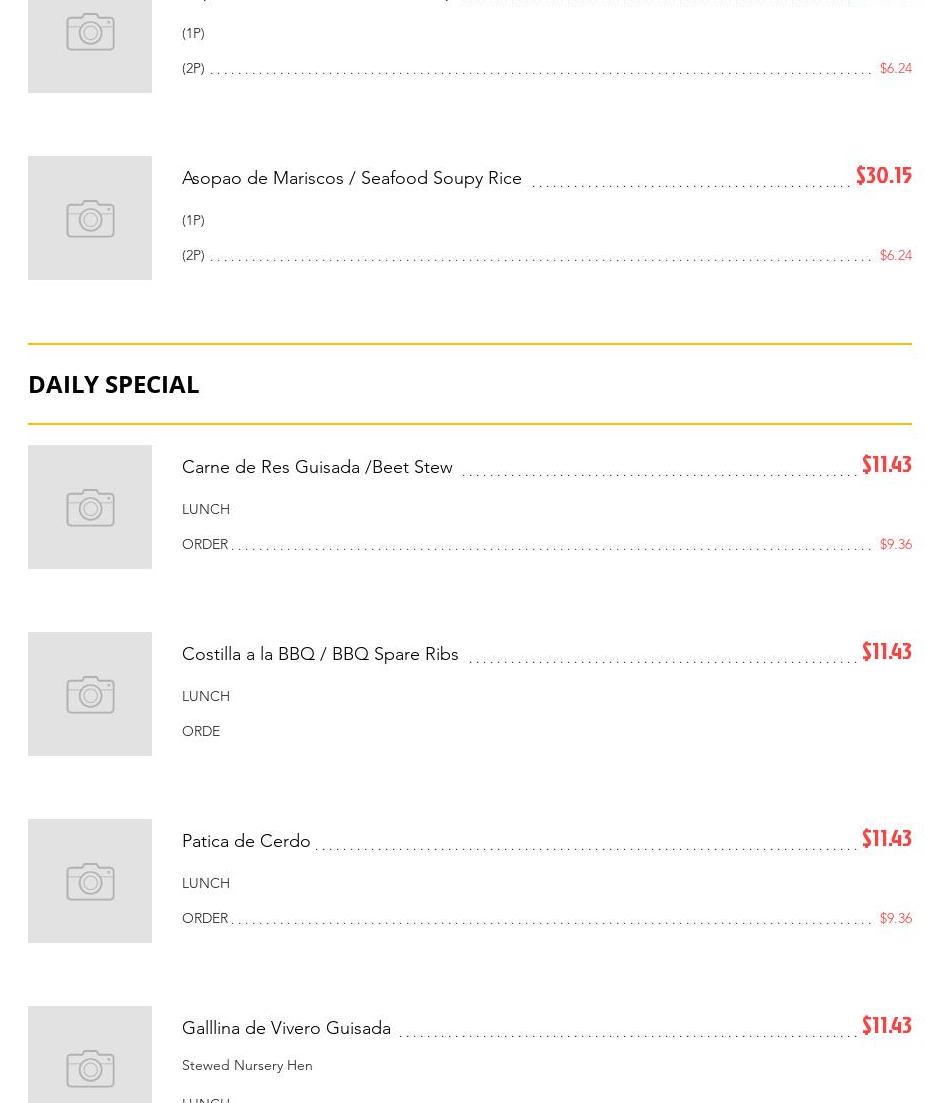View the Patica de Cerdo item

pyautogui.click(x=246, y=841)
